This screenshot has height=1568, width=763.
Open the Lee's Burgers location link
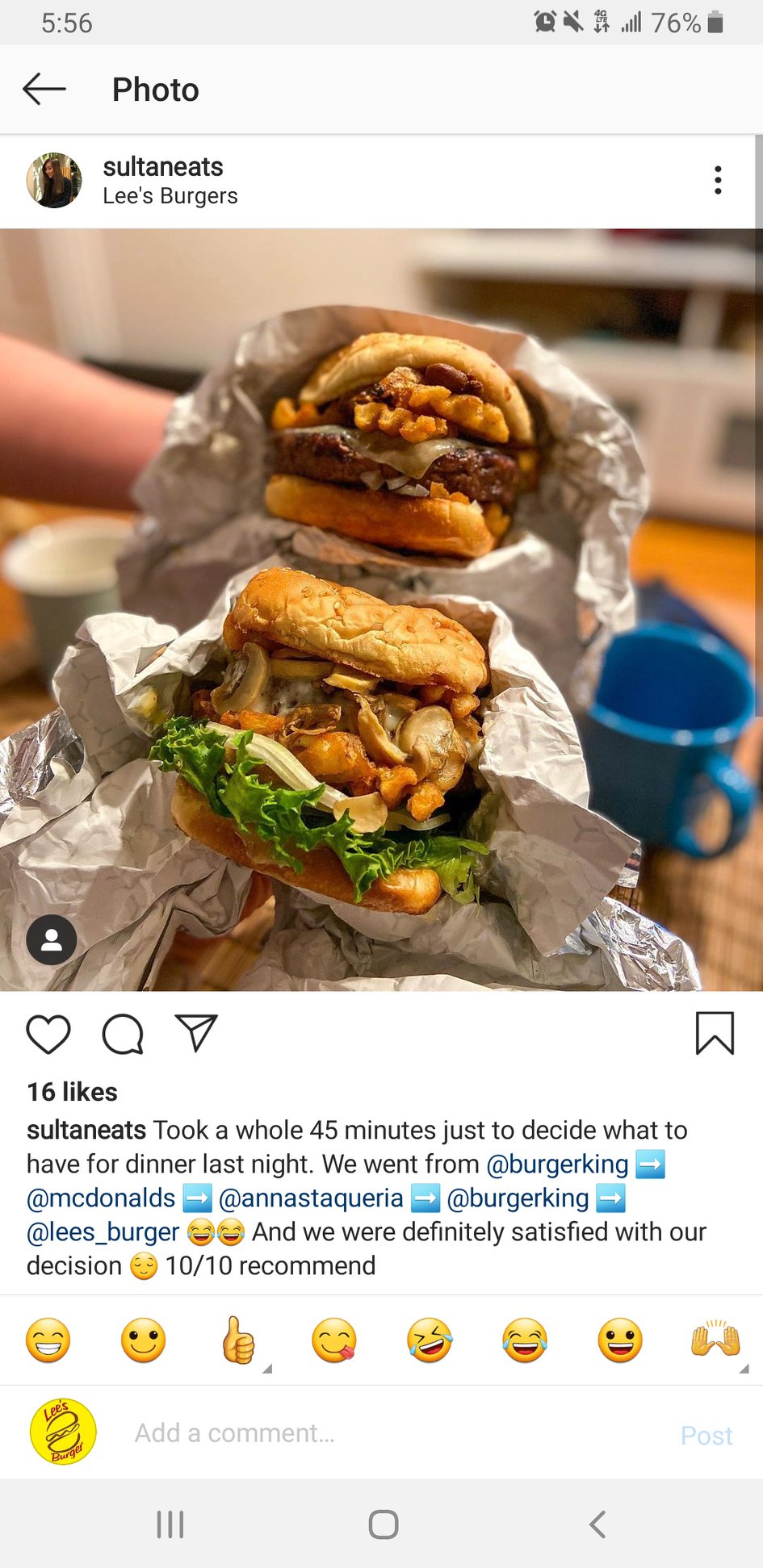coord(170,196)
